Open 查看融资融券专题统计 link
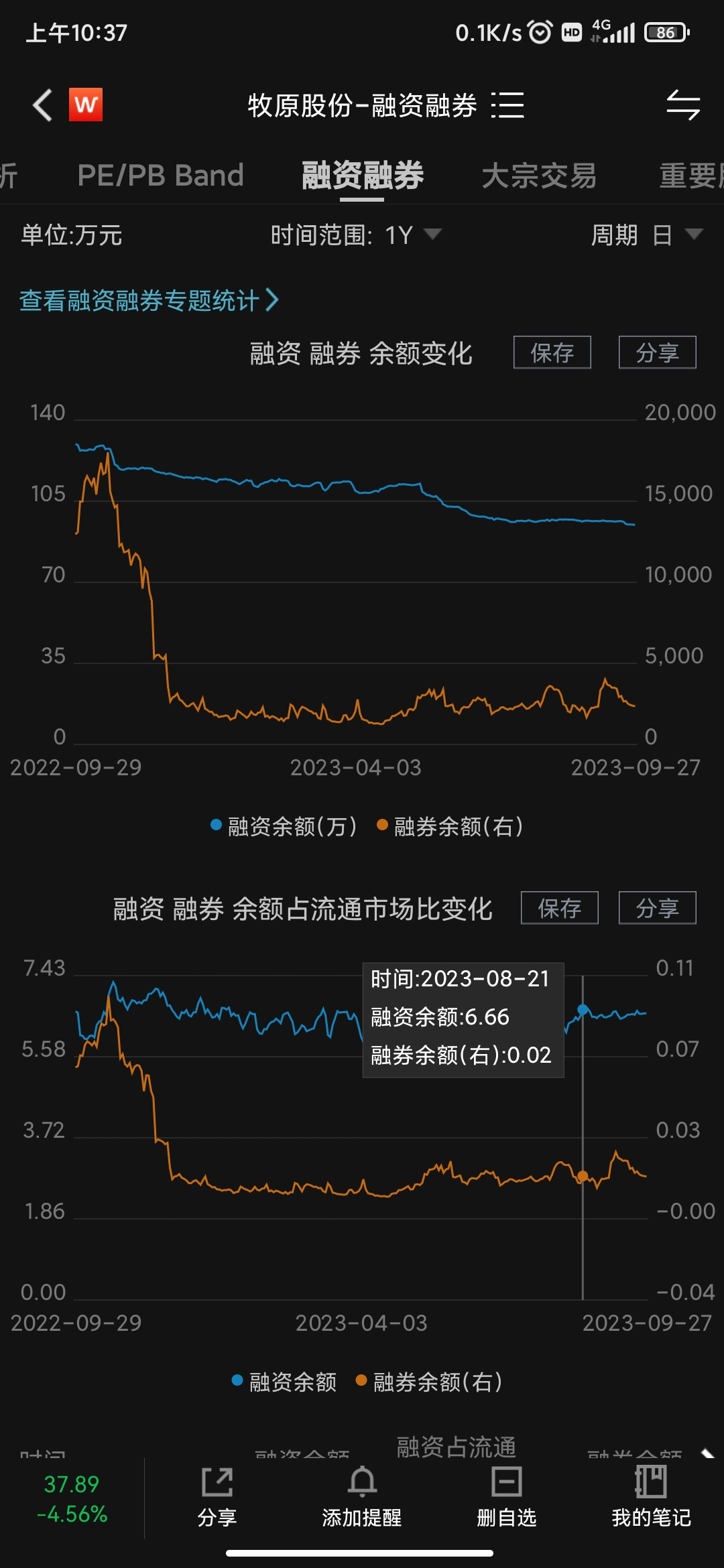Viewport: 724px width, 1568px height. click(148, 300)
